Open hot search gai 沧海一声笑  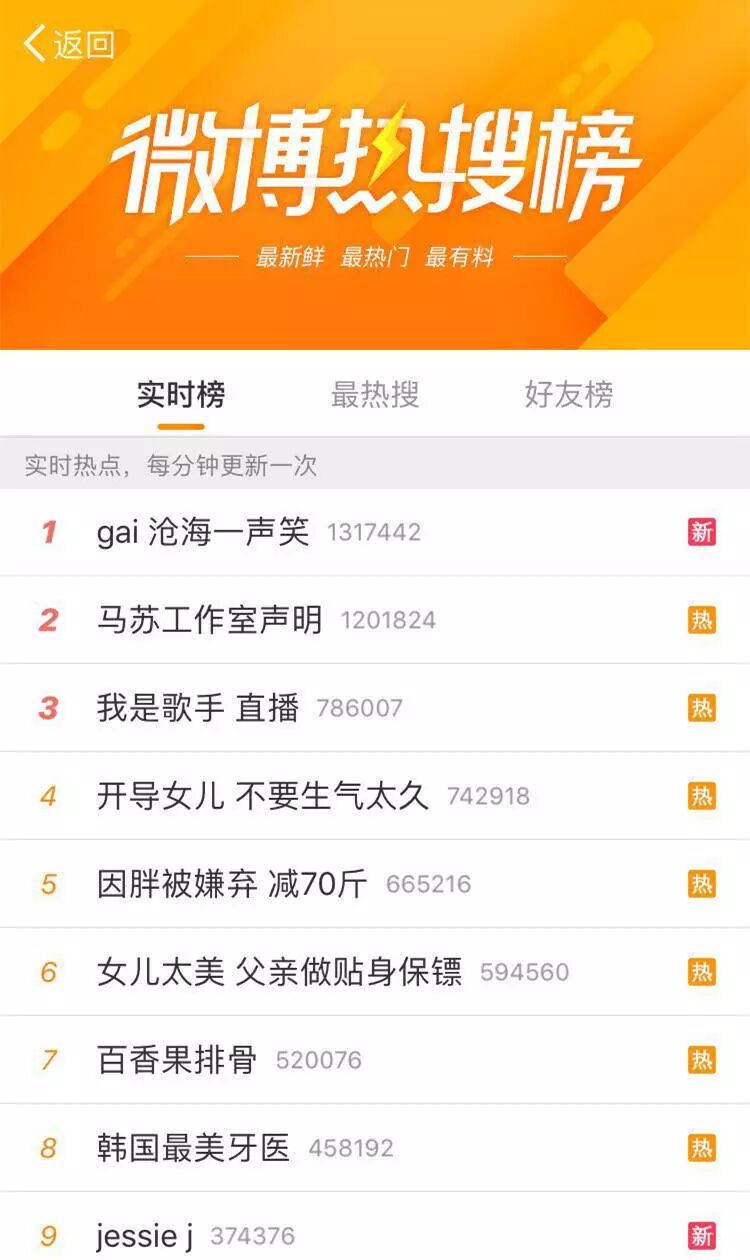coord(375,532)
